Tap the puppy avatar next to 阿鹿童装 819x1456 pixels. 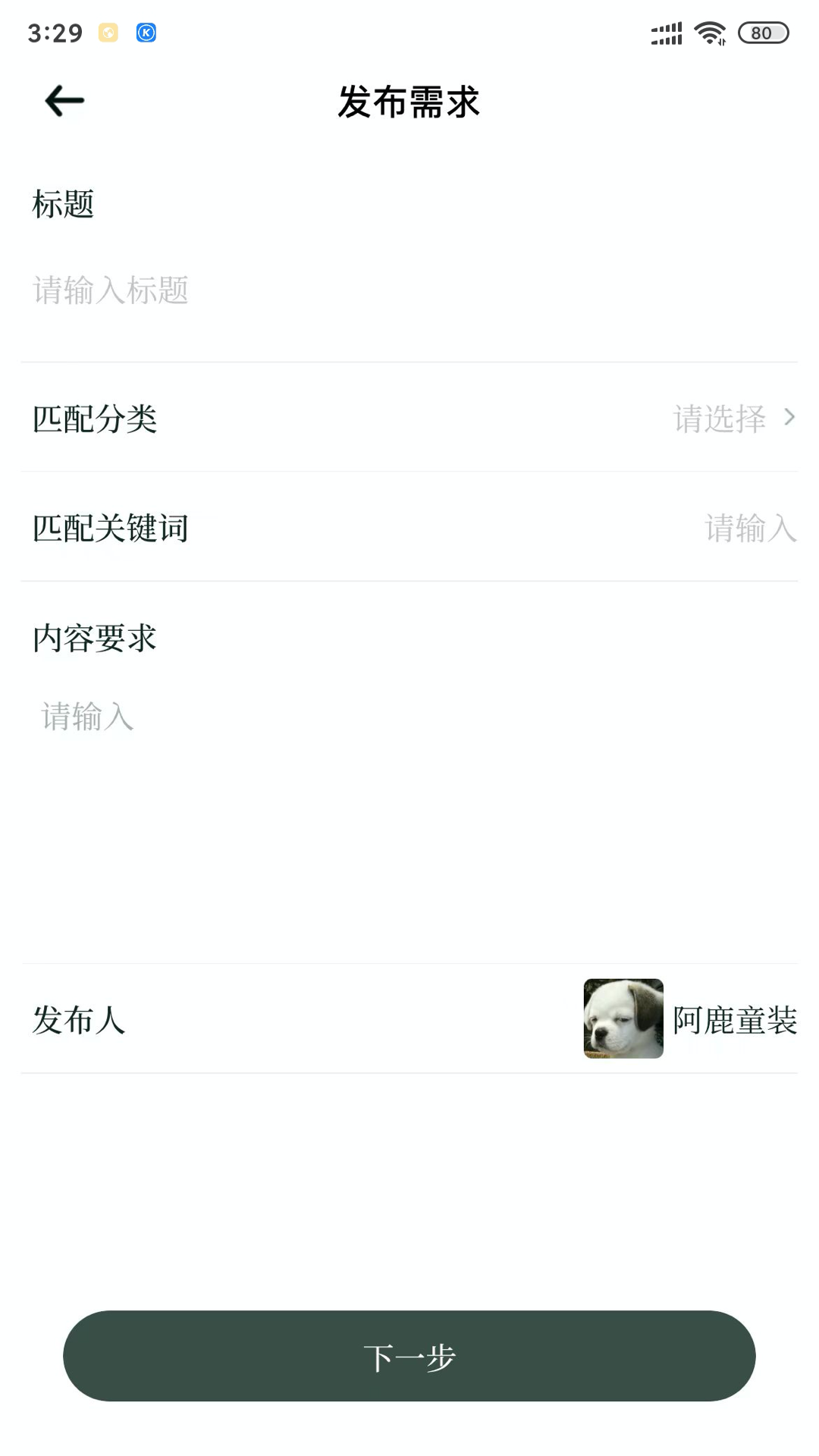point(623,1018)
